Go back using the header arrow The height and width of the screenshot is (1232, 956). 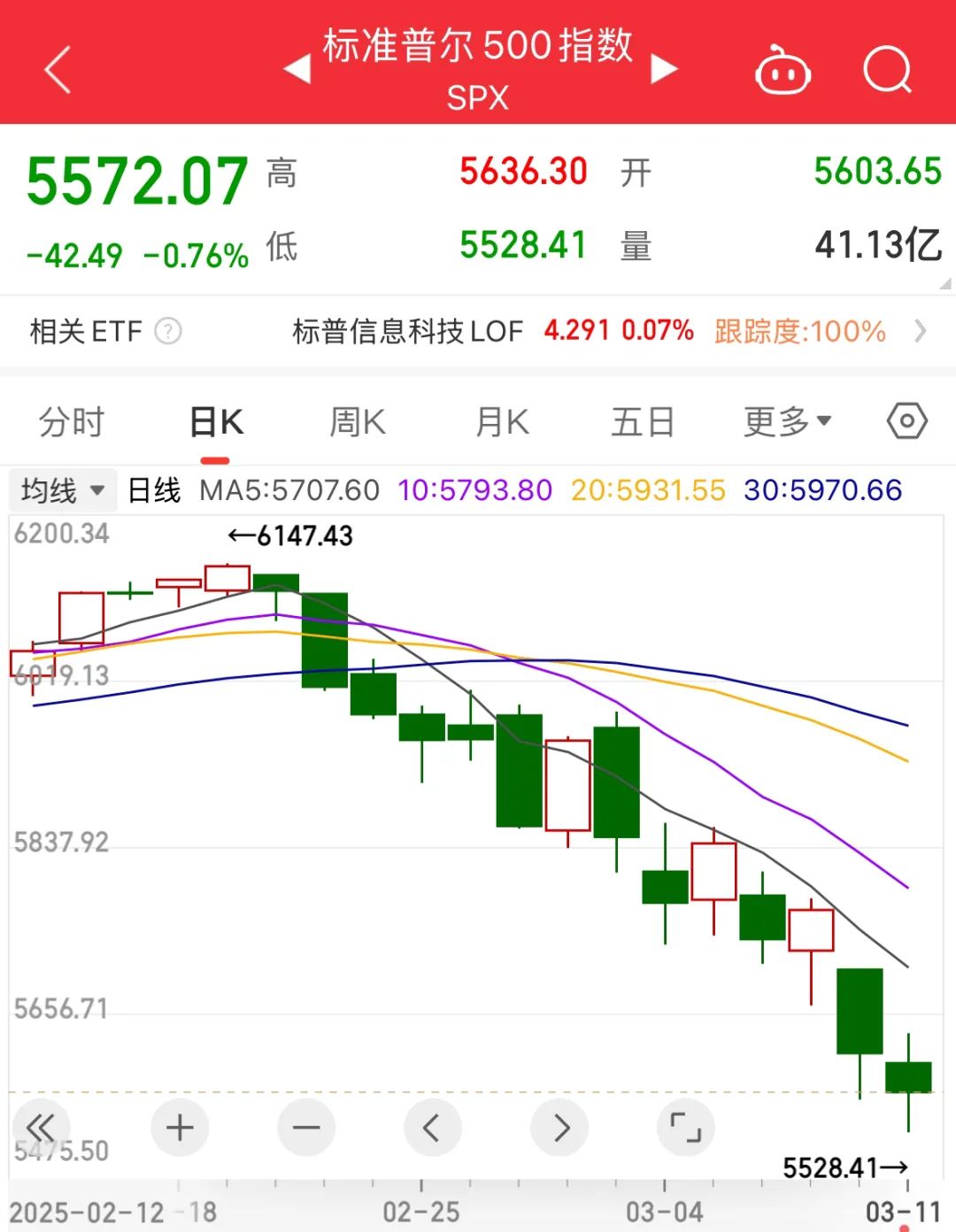[x=58, y=70]
